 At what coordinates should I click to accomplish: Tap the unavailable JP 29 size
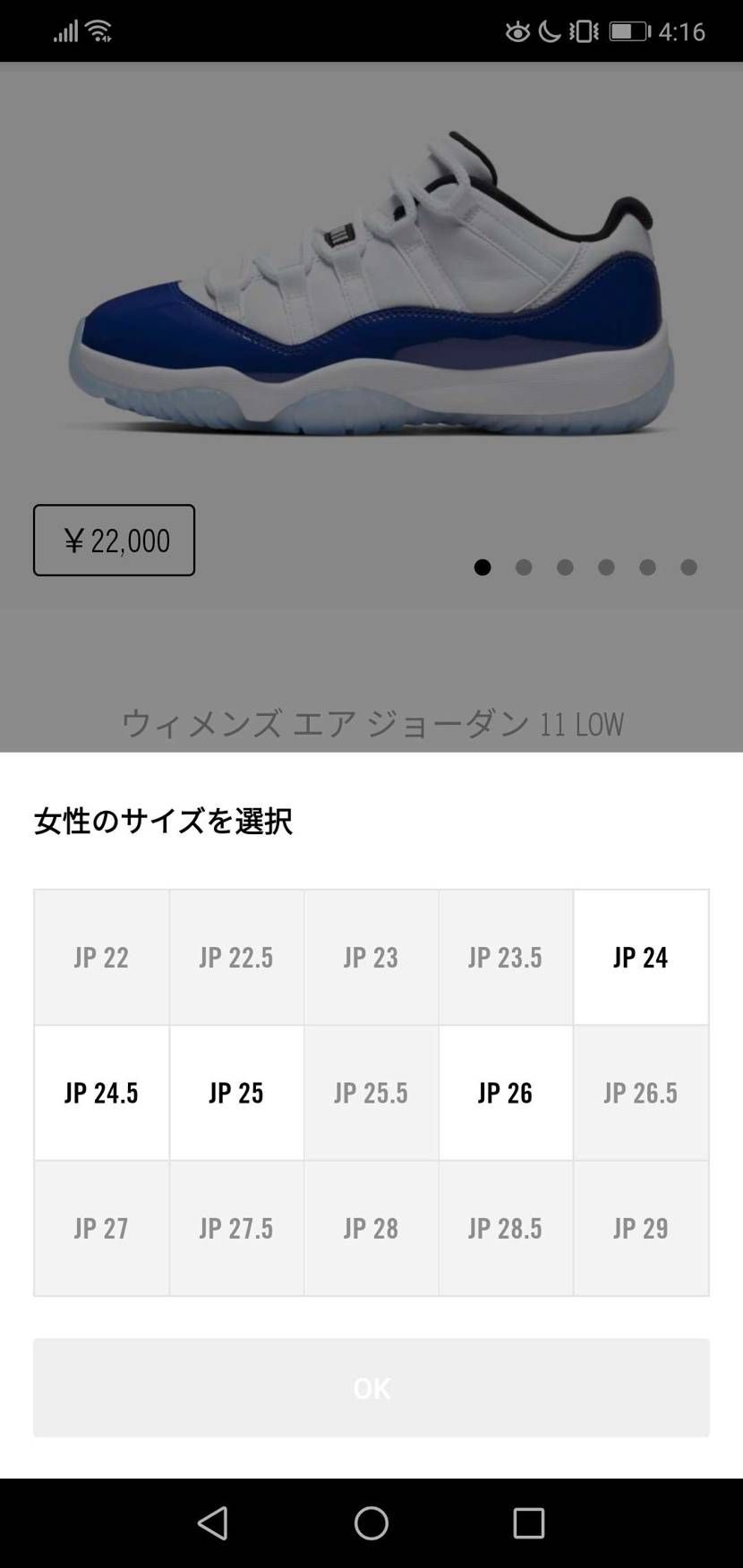[641, 1228]
